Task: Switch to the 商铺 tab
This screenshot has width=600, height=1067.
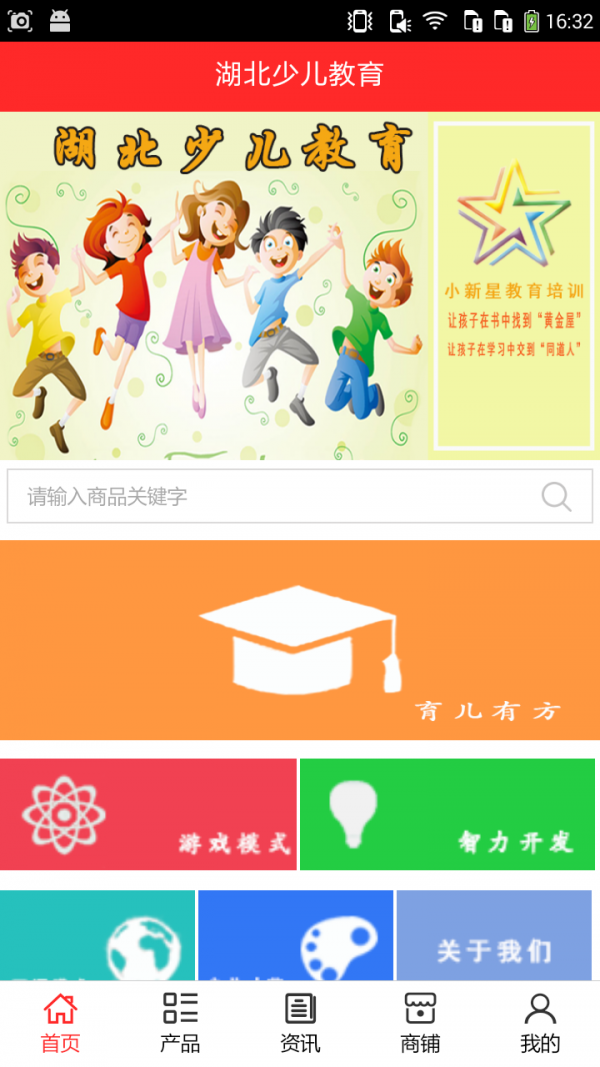Action: click(420, 1023)
